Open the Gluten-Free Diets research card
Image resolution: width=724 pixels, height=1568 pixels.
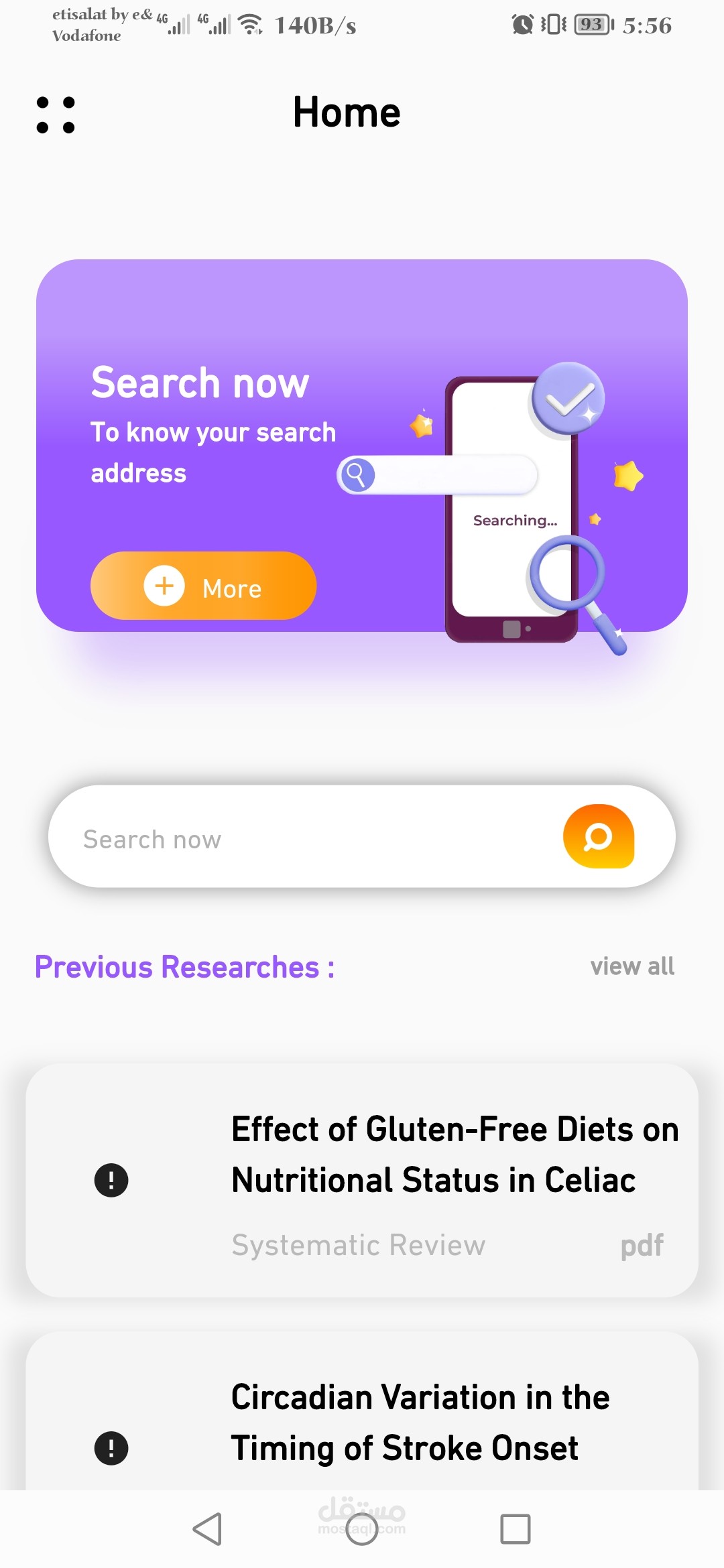362,1180
